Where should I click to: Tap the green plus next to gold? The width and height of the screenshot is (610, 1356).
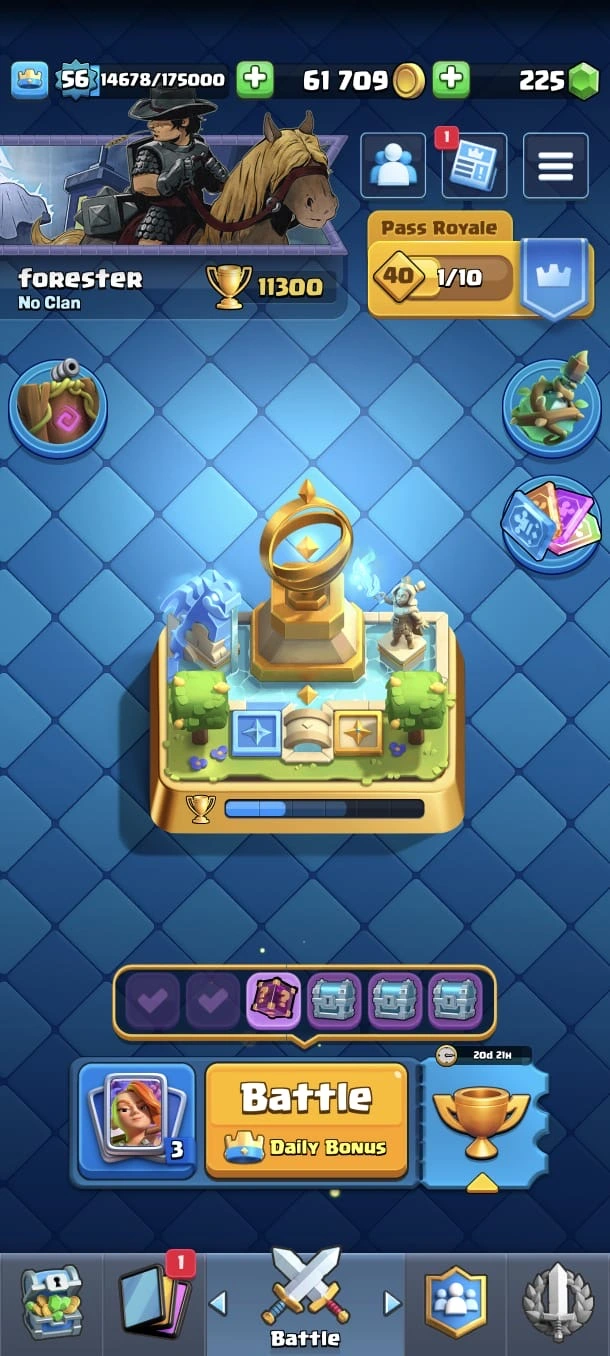451,80
